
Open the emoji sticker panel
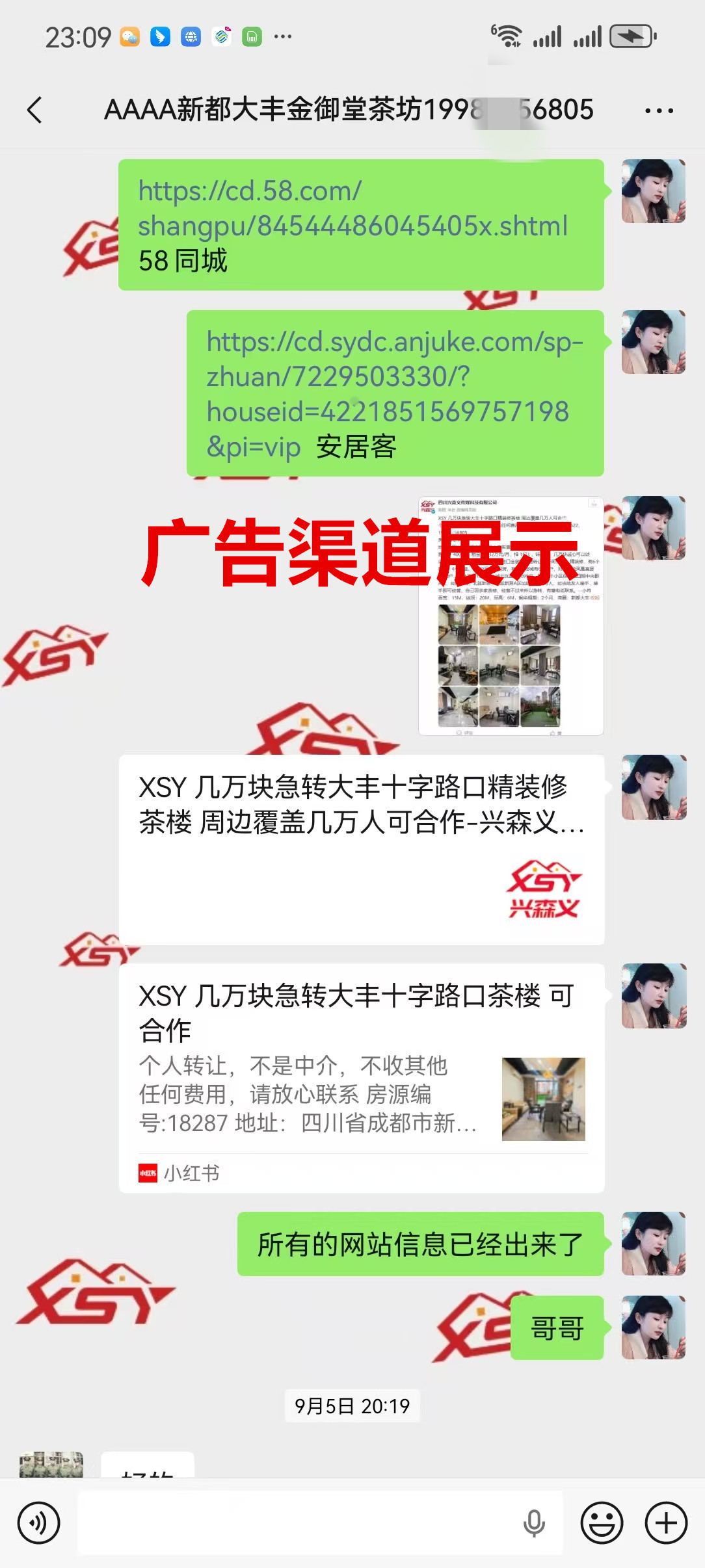[x=602, y=1522]
